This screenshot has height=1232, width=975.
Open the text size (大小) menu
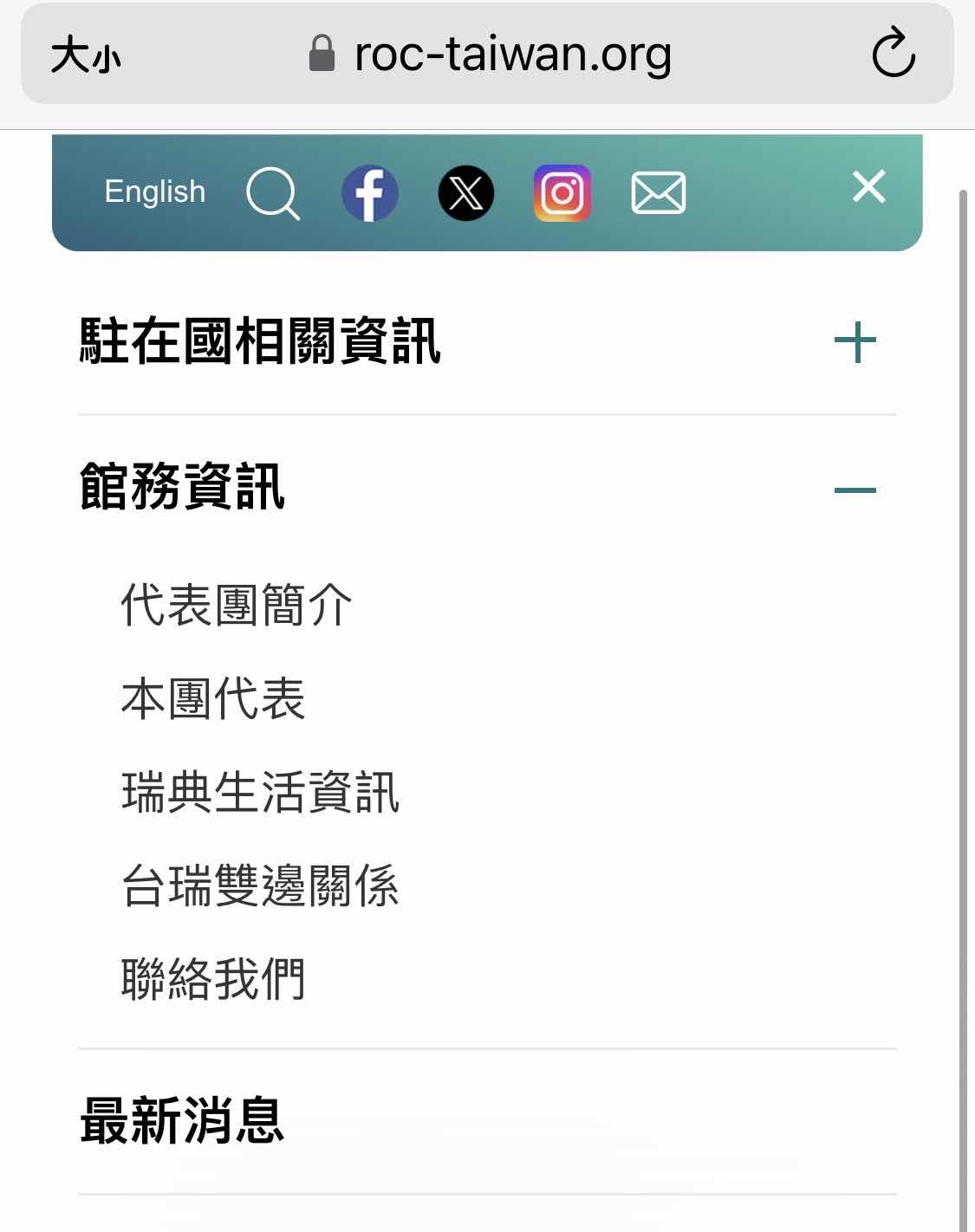pos(85,55)
